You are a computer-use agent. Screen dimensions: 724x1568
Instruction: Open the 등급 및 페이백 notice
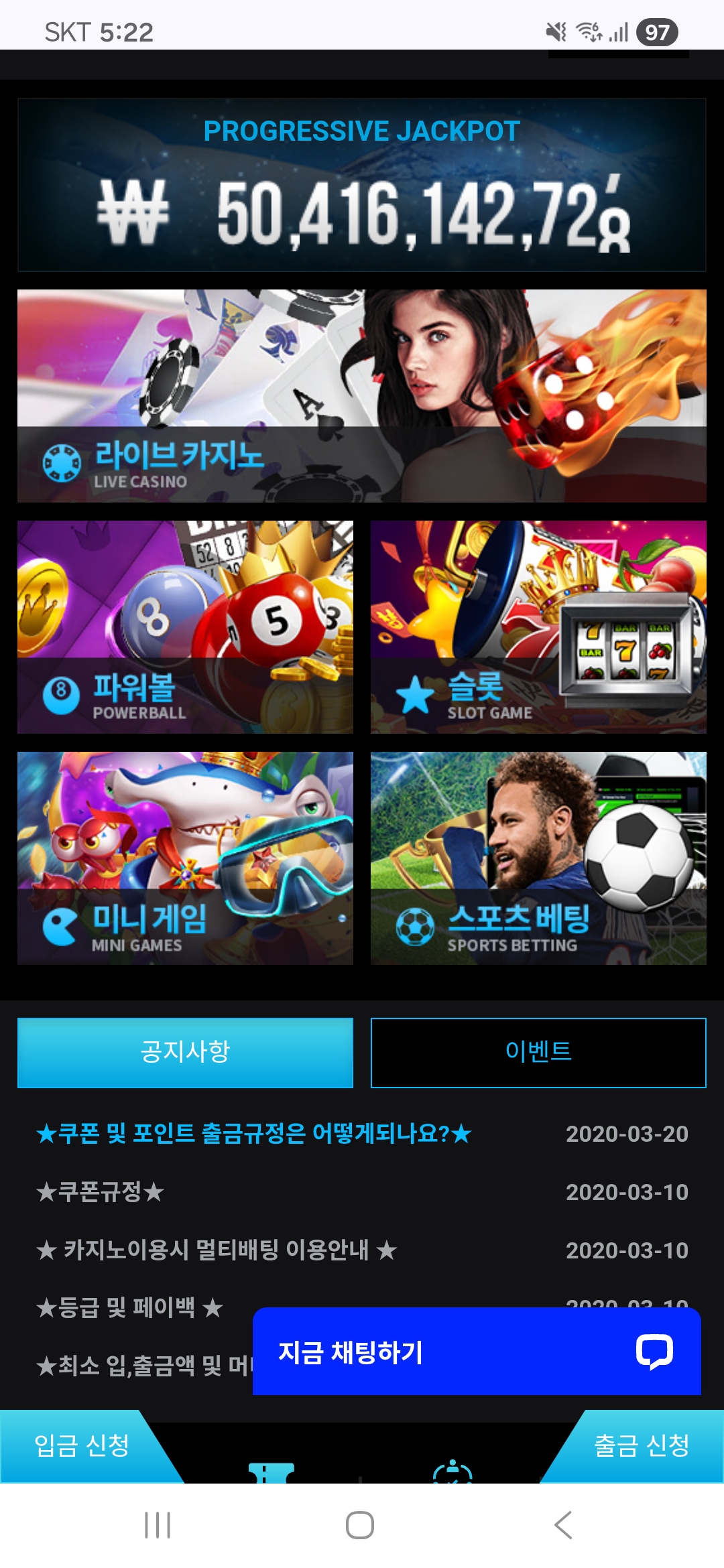[x=129, y=1308]
